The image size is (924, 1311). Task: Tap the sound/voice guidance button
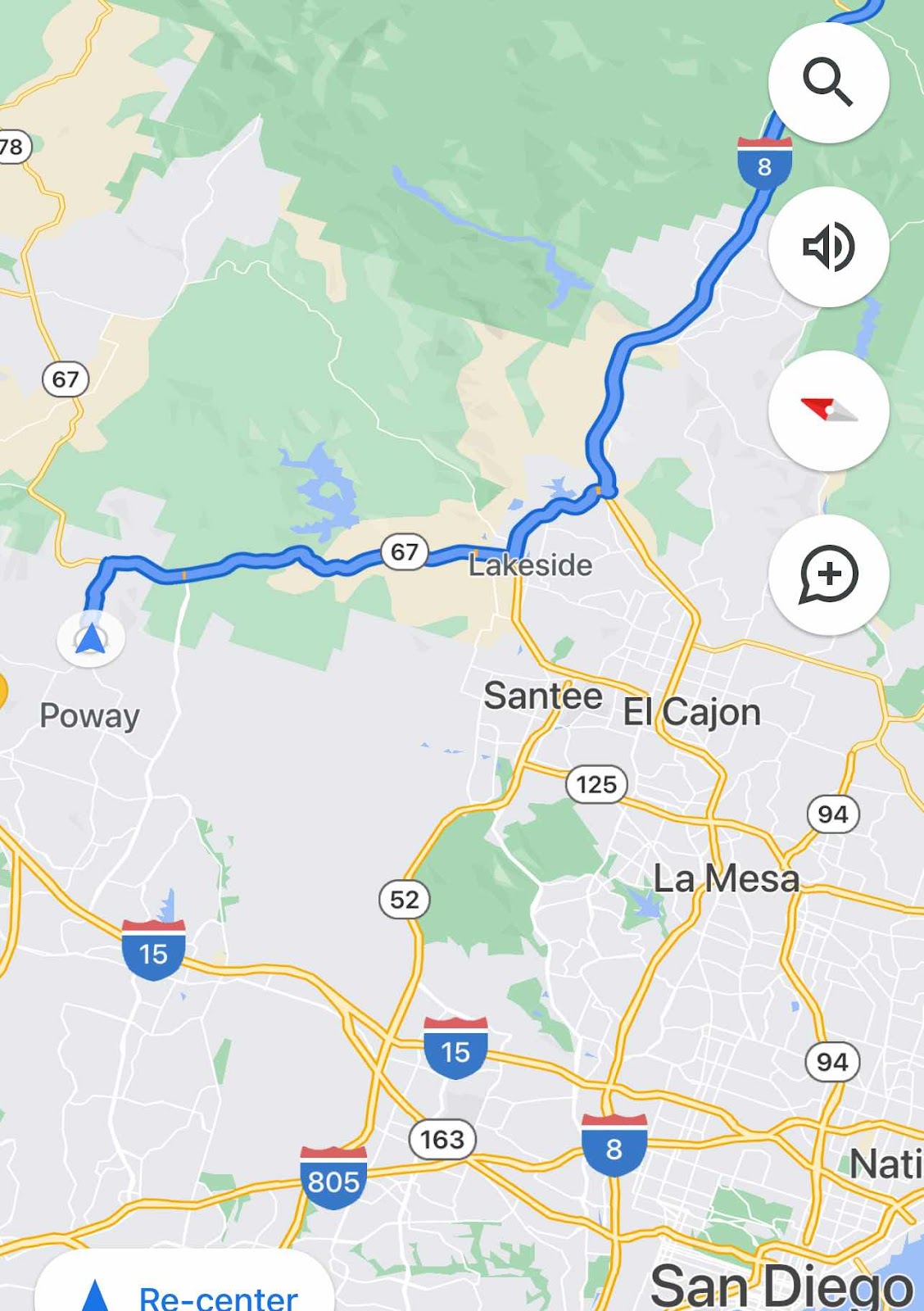click(x=828, y=247)
